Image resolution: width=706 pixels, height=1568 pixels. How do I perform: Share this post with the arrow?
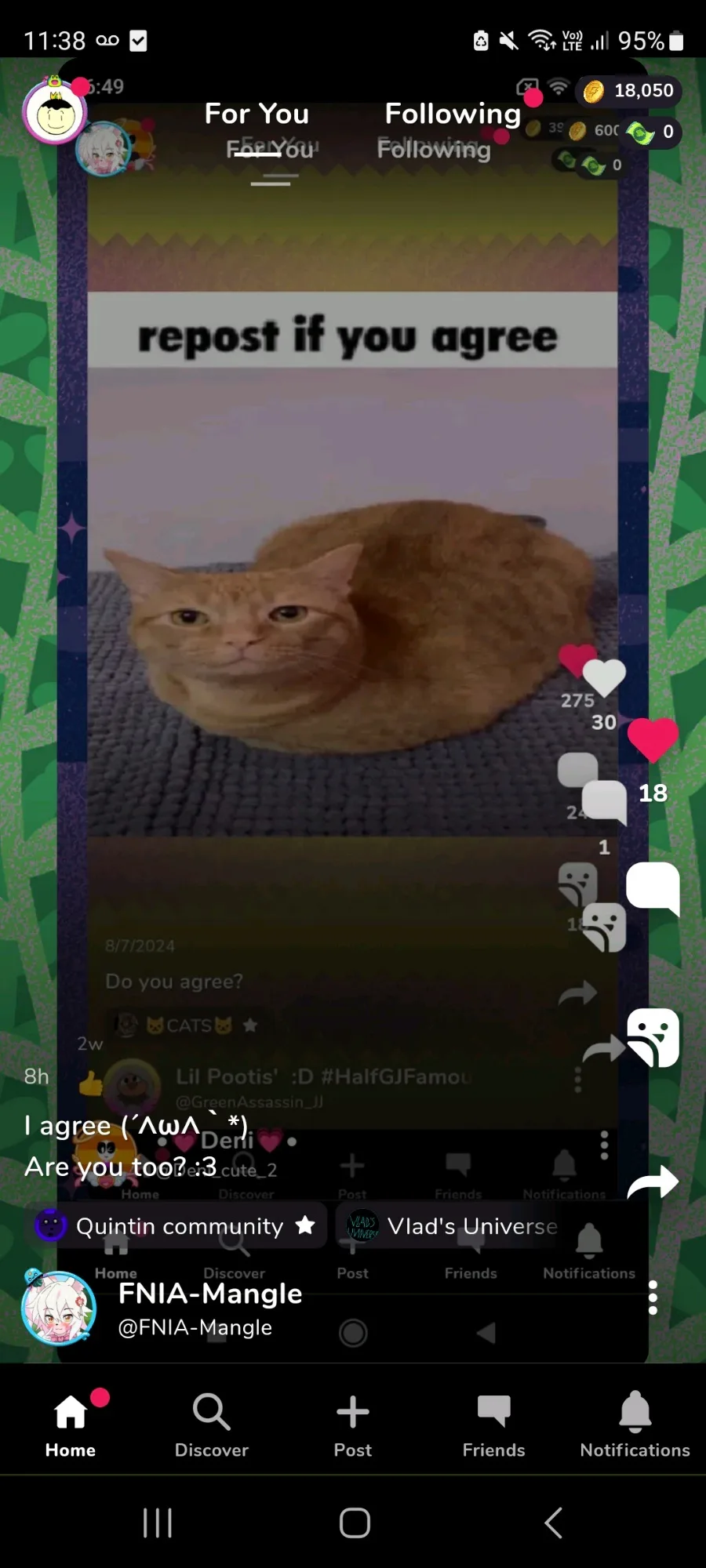653,1182
